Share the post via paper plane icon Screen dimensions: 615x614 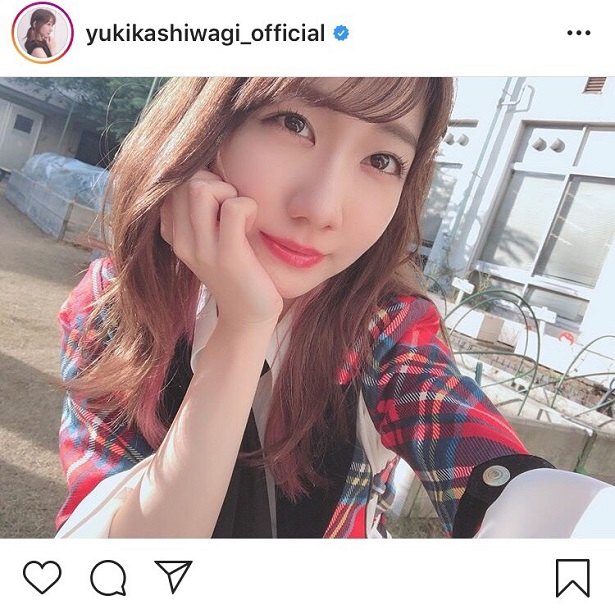click(173, 577)
